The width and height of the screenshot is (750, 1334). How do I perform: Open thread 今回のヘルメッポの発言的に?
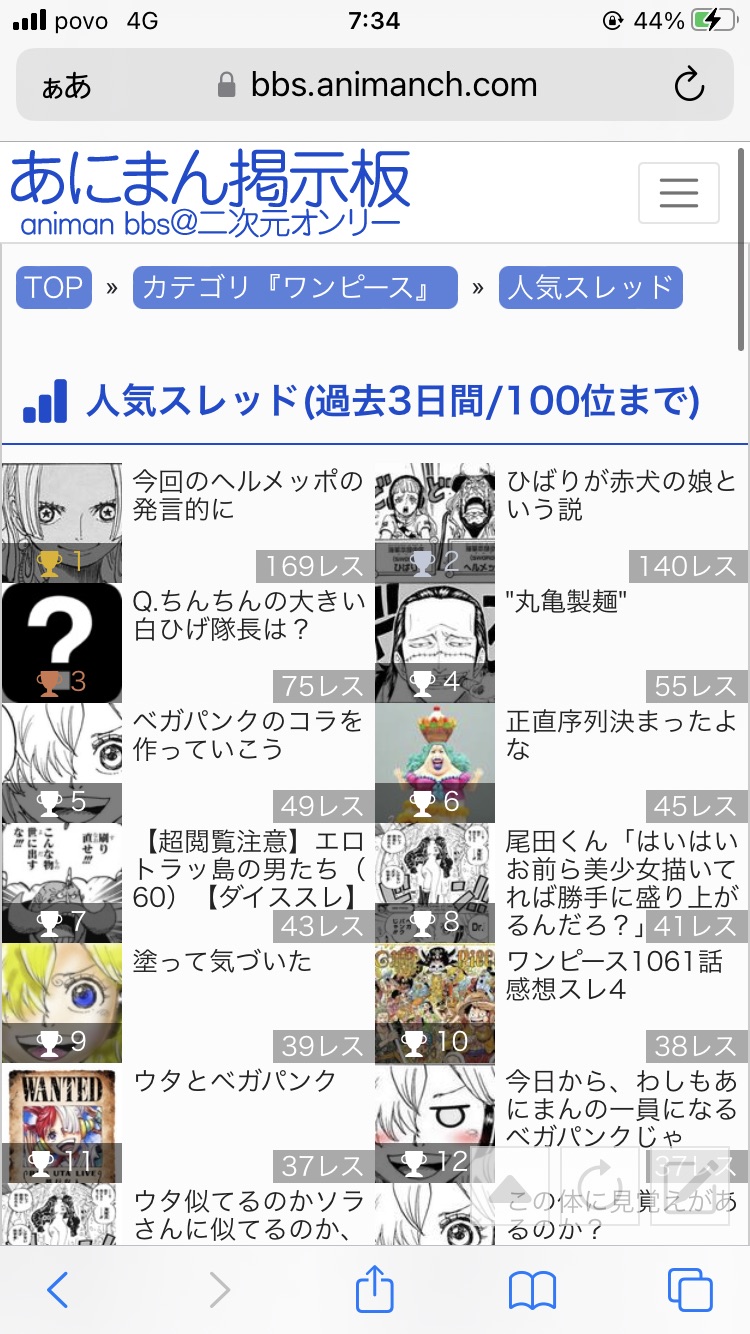(x=247, y=496)
